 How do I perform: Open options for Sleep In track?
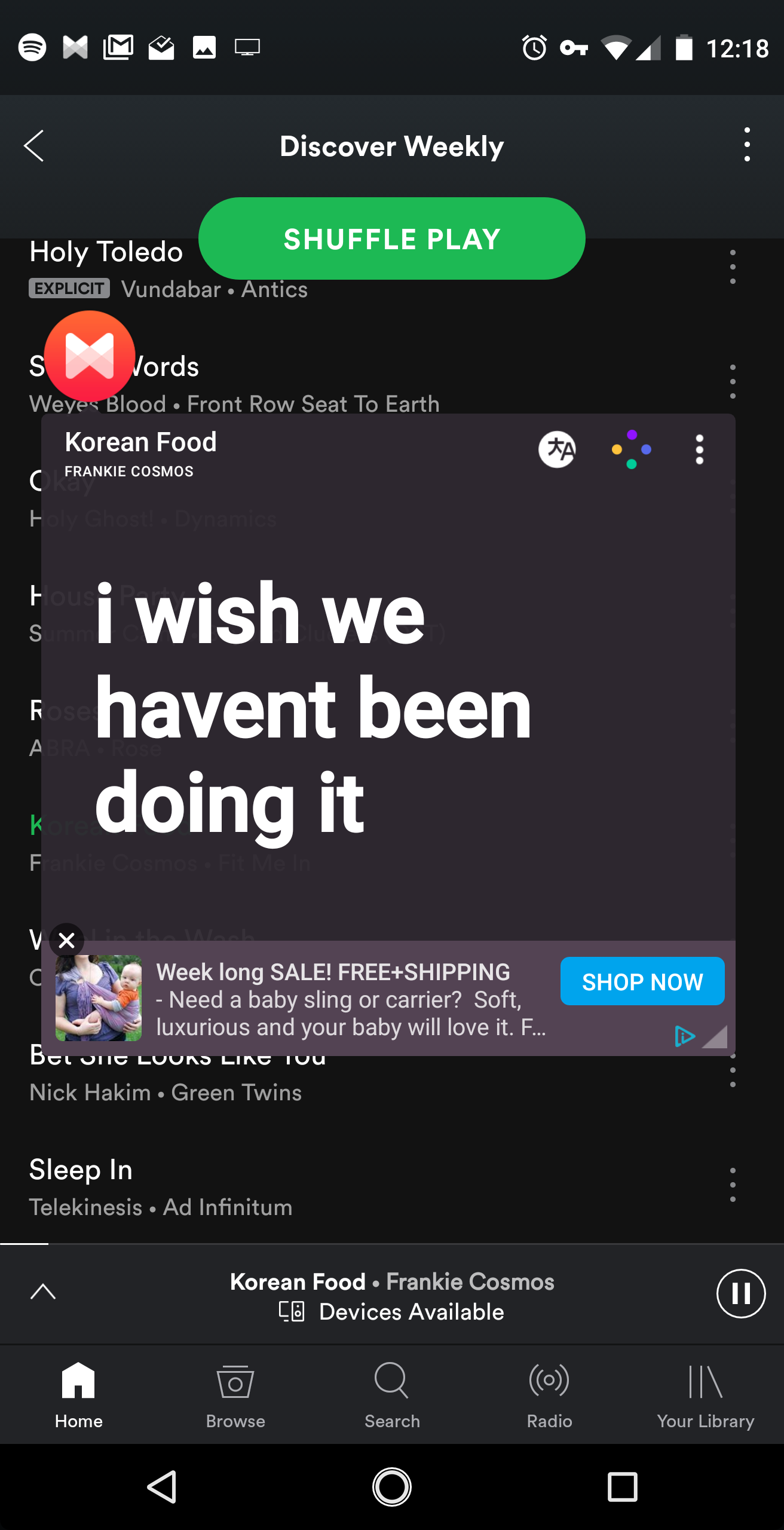click(733, 1185)
